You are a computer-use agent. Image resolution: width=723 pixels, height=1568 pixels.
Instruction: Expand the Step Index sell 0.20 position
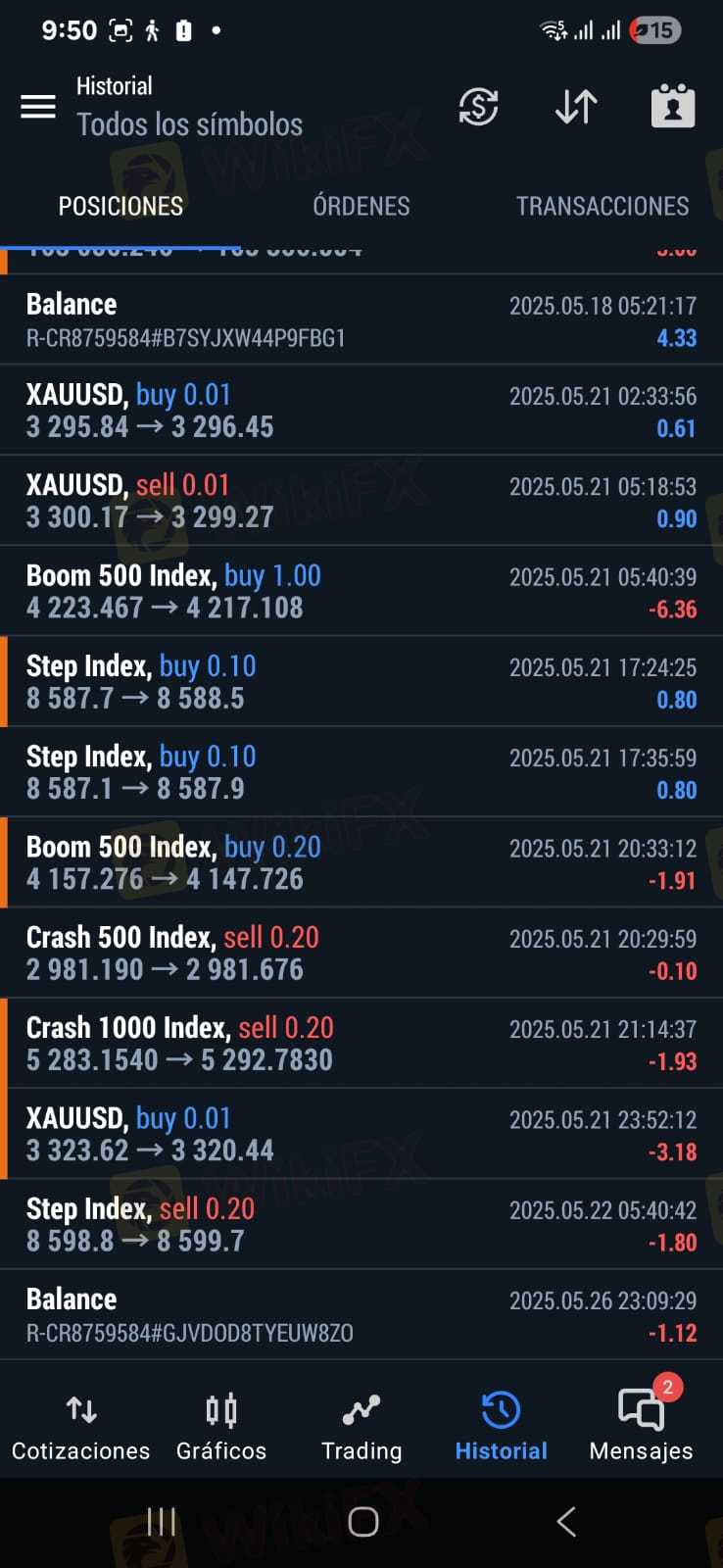click(361, 1224)
